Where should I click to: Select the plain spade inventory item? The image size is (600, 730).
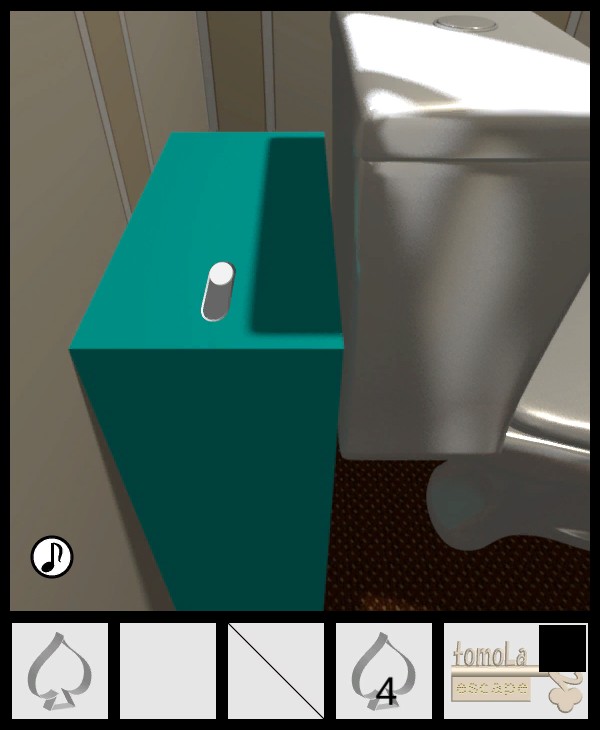[x=60, y=670]
